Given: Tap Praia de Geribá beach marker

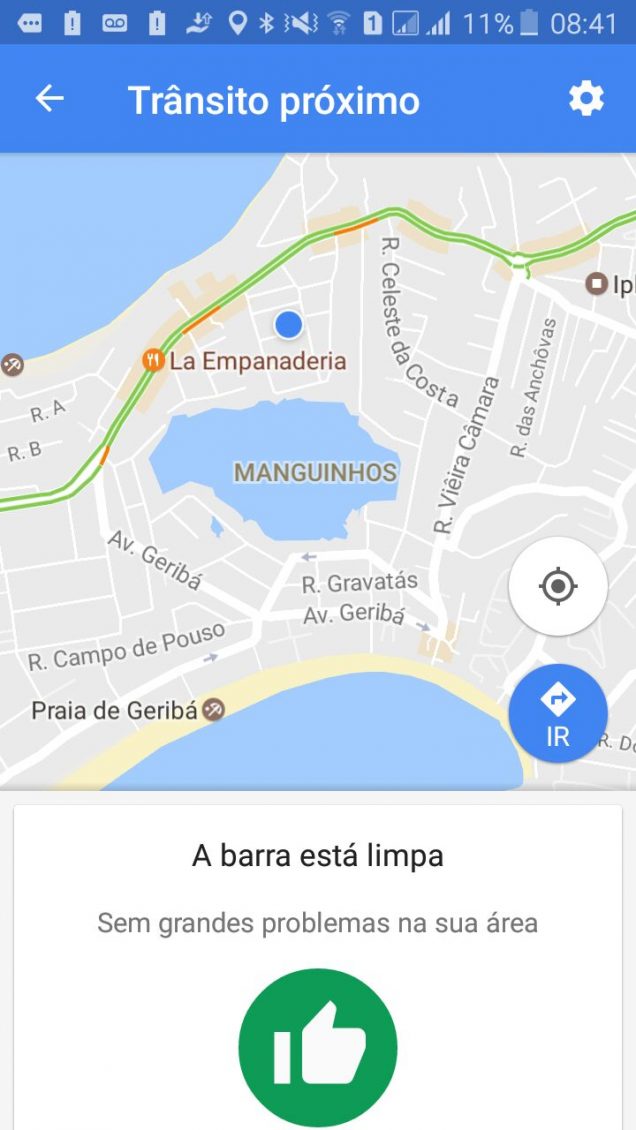Looking at the screenshot, I should coord(213,711).
